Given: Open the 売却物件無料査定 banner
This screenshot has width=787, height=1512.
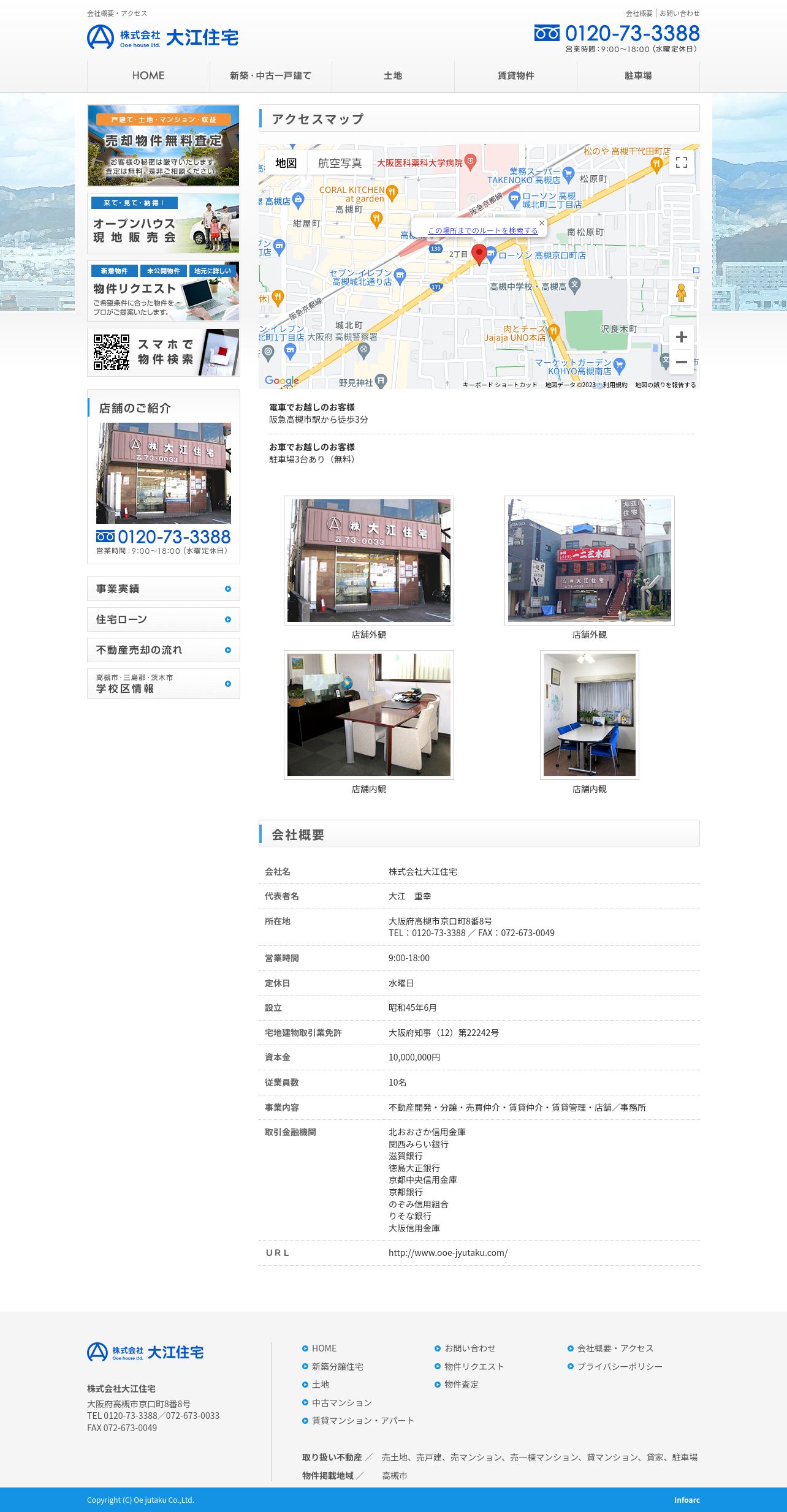Looking at the screenshot, I should pos(163,145).
